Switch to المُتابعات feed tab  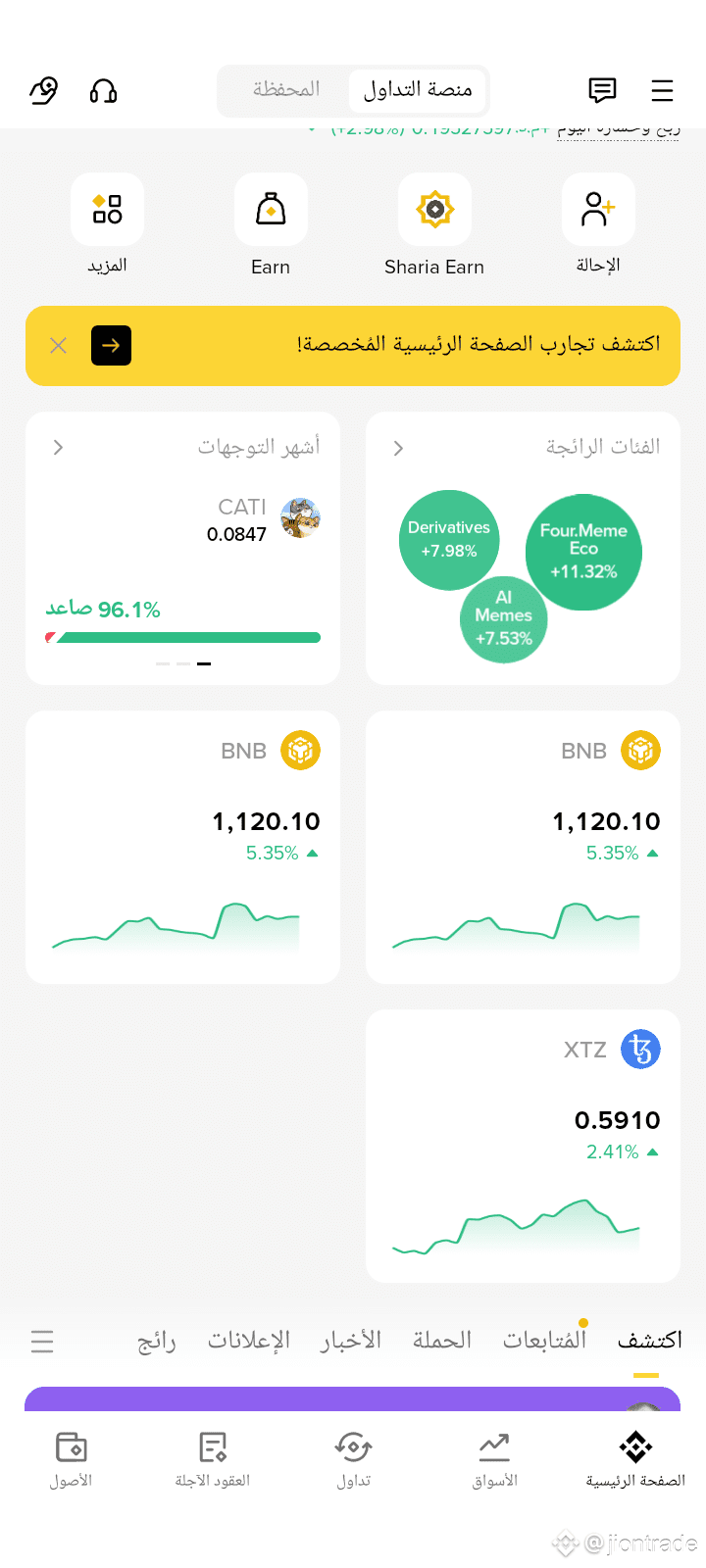point(544,1340)
